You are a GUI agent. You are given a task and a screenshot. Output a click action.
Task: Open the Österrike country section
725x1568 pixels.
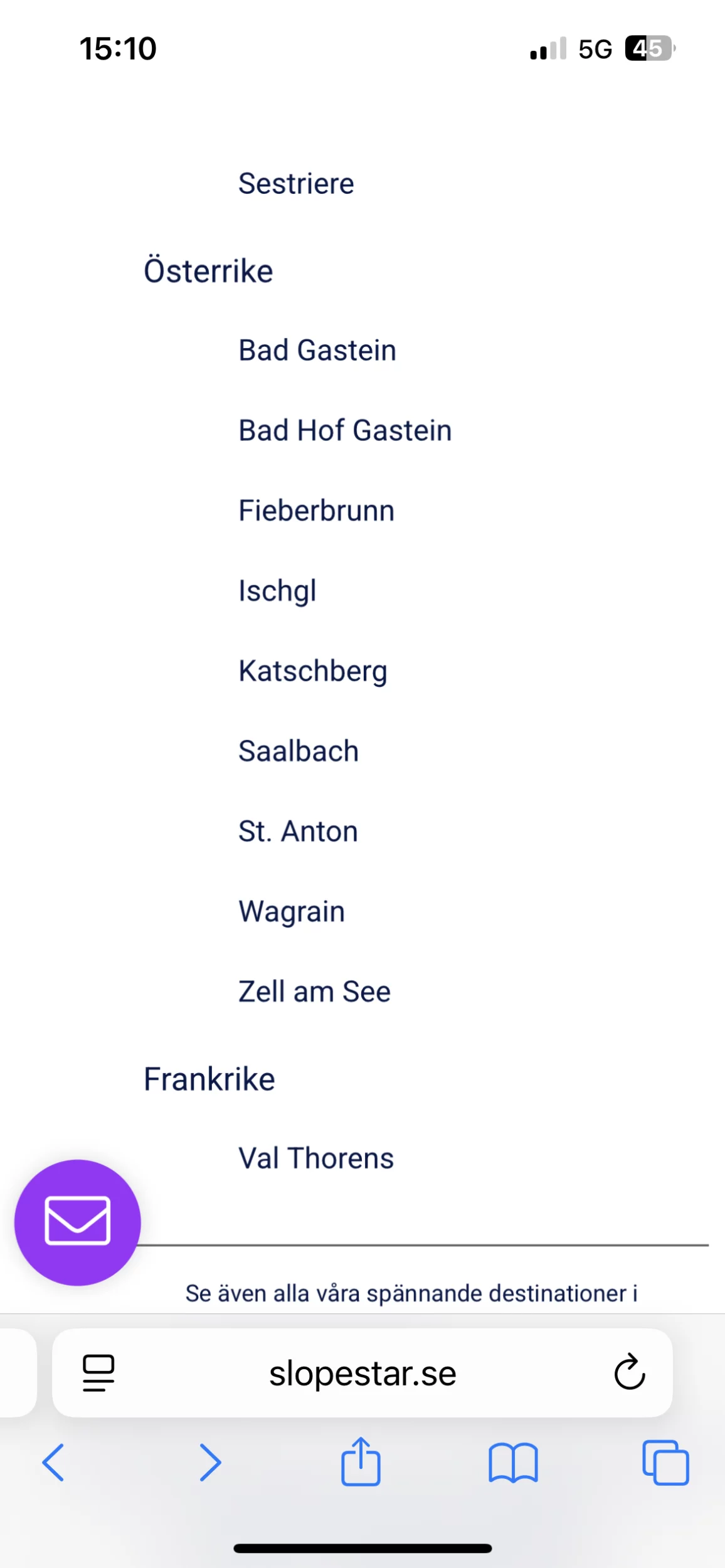click(208, 271)
